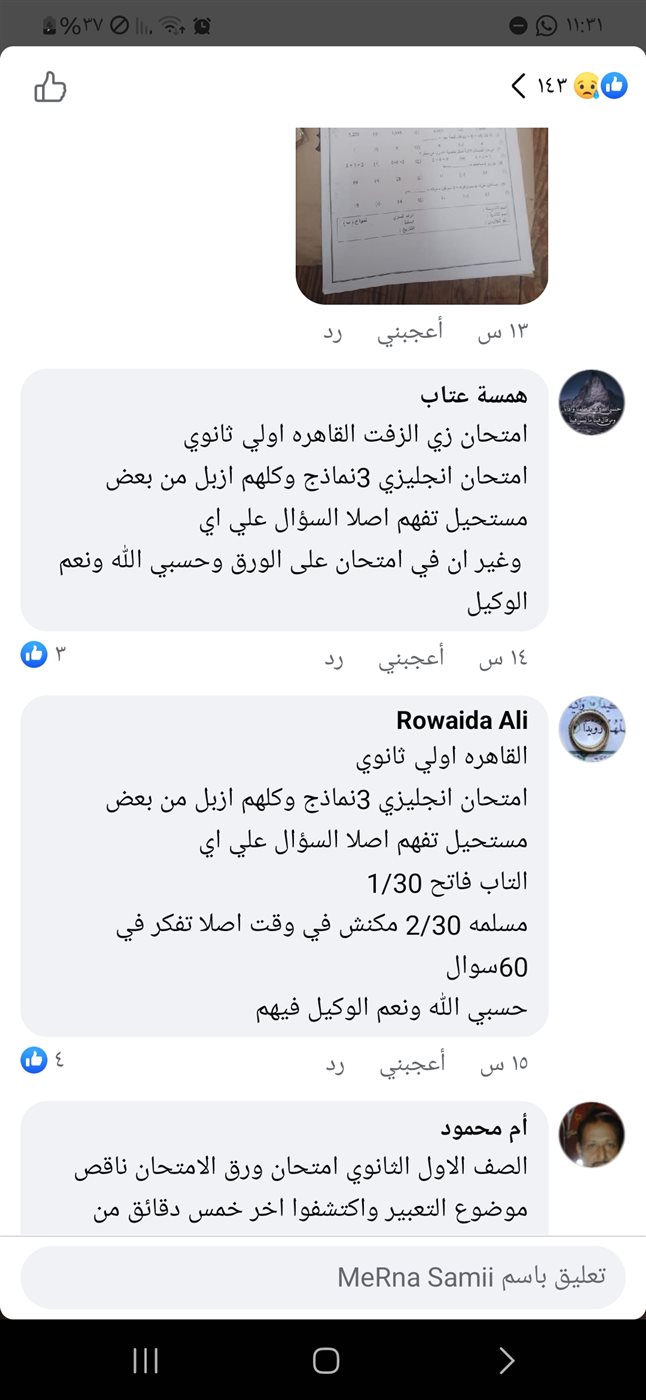Like همسة عتاب's comment
646x1400 pixels.
(410, 659)
